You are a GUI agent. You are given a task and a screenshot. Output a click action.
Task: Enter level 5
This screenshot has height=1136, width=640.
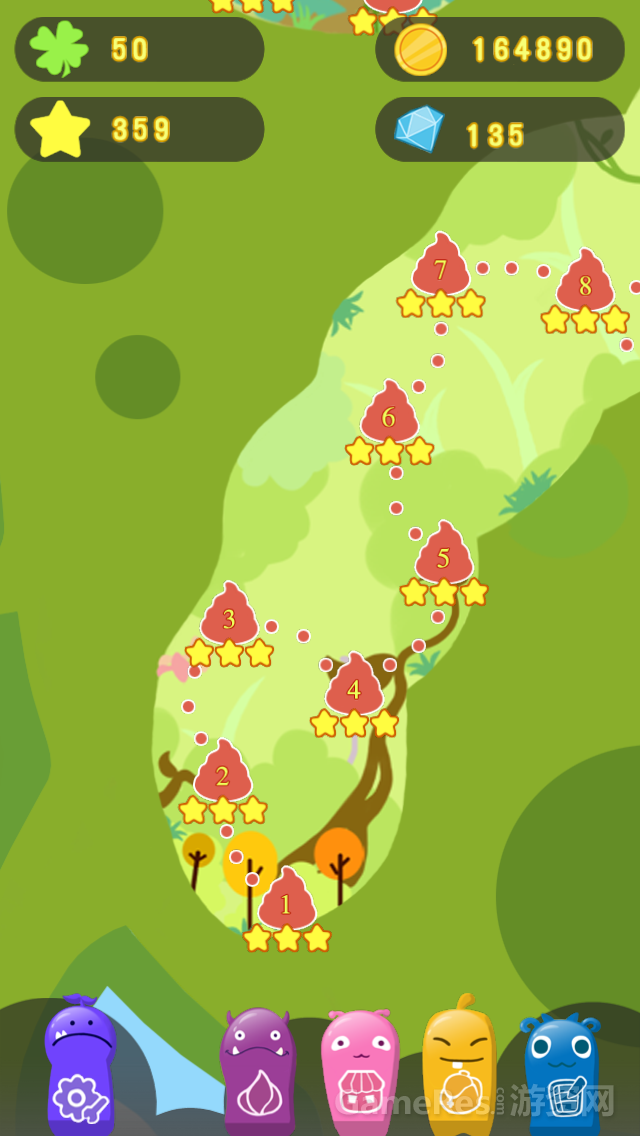click(x=443, y=555)
